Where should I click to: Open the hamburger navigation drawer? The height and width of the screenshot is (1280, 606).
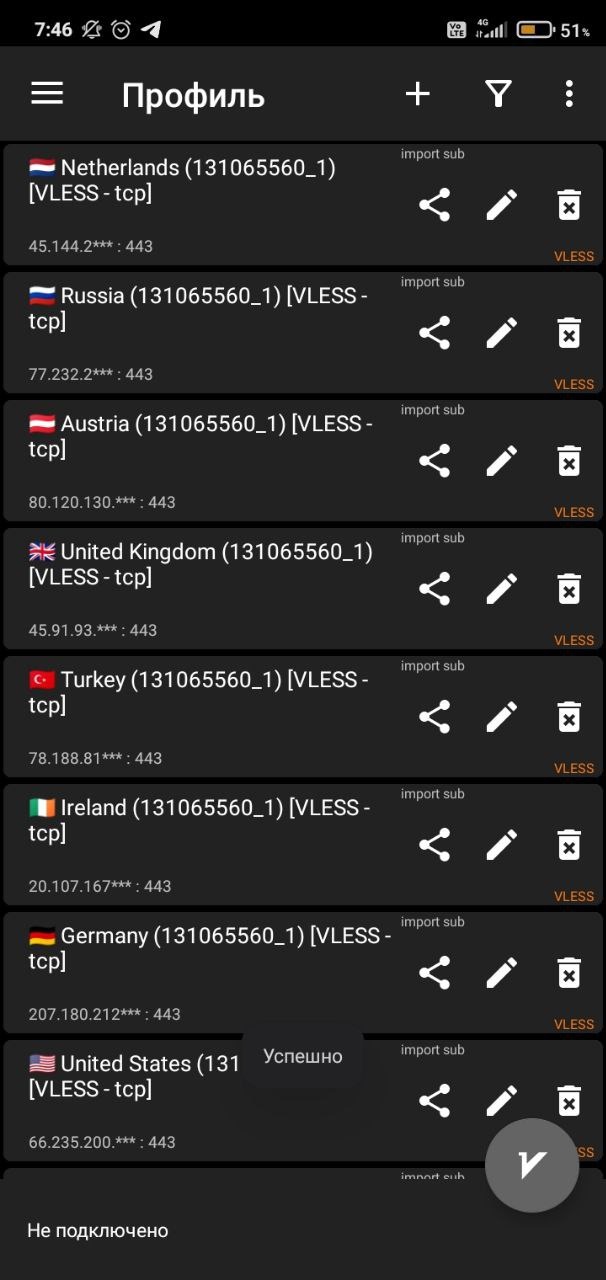click(x=47, y=94)
